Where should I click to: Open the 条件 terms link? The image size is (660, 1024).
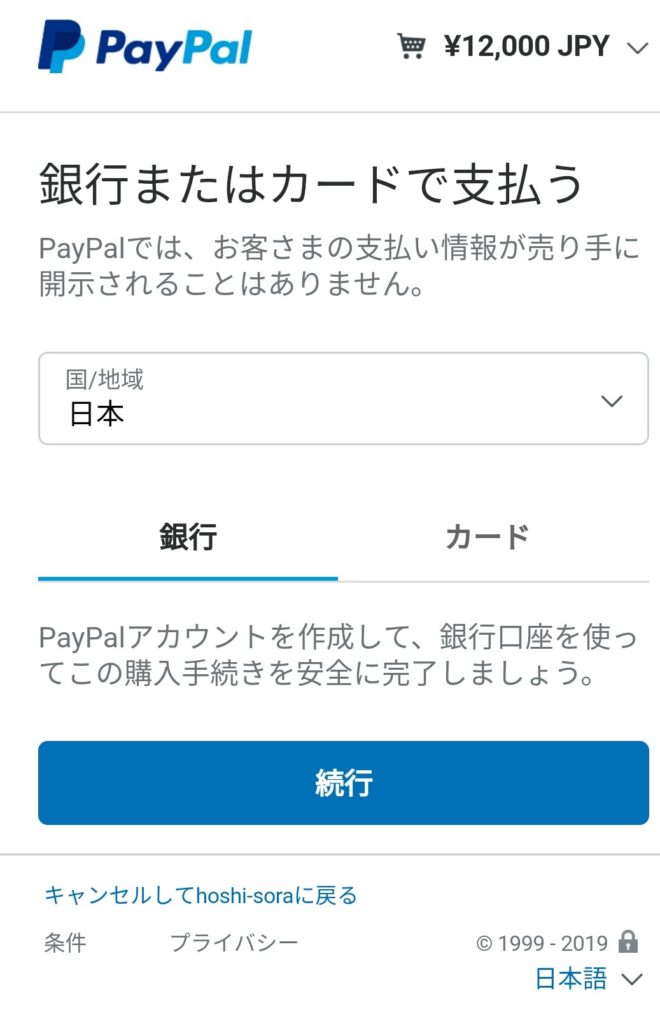tap(65, 942)
